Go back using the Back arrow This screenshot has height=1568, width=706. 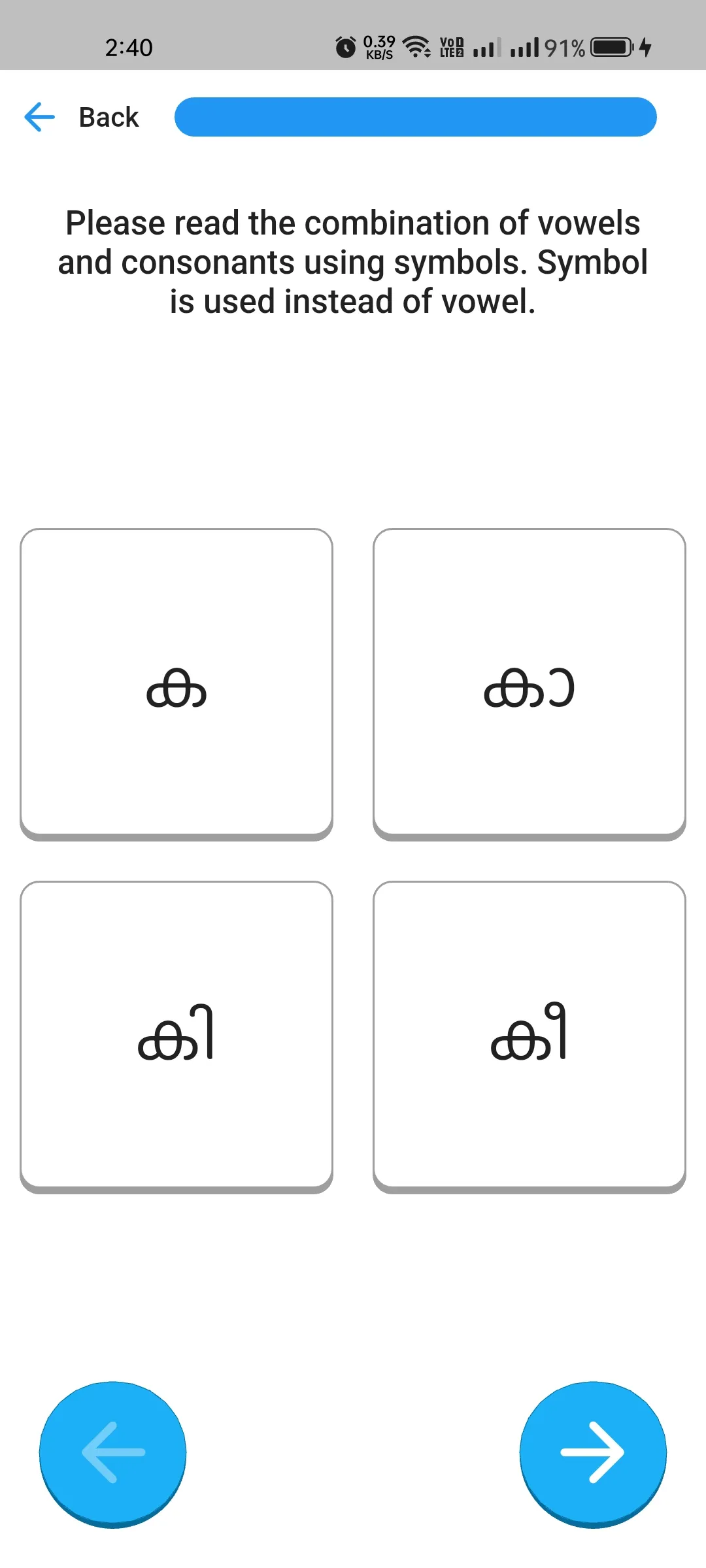coord(41,117)
